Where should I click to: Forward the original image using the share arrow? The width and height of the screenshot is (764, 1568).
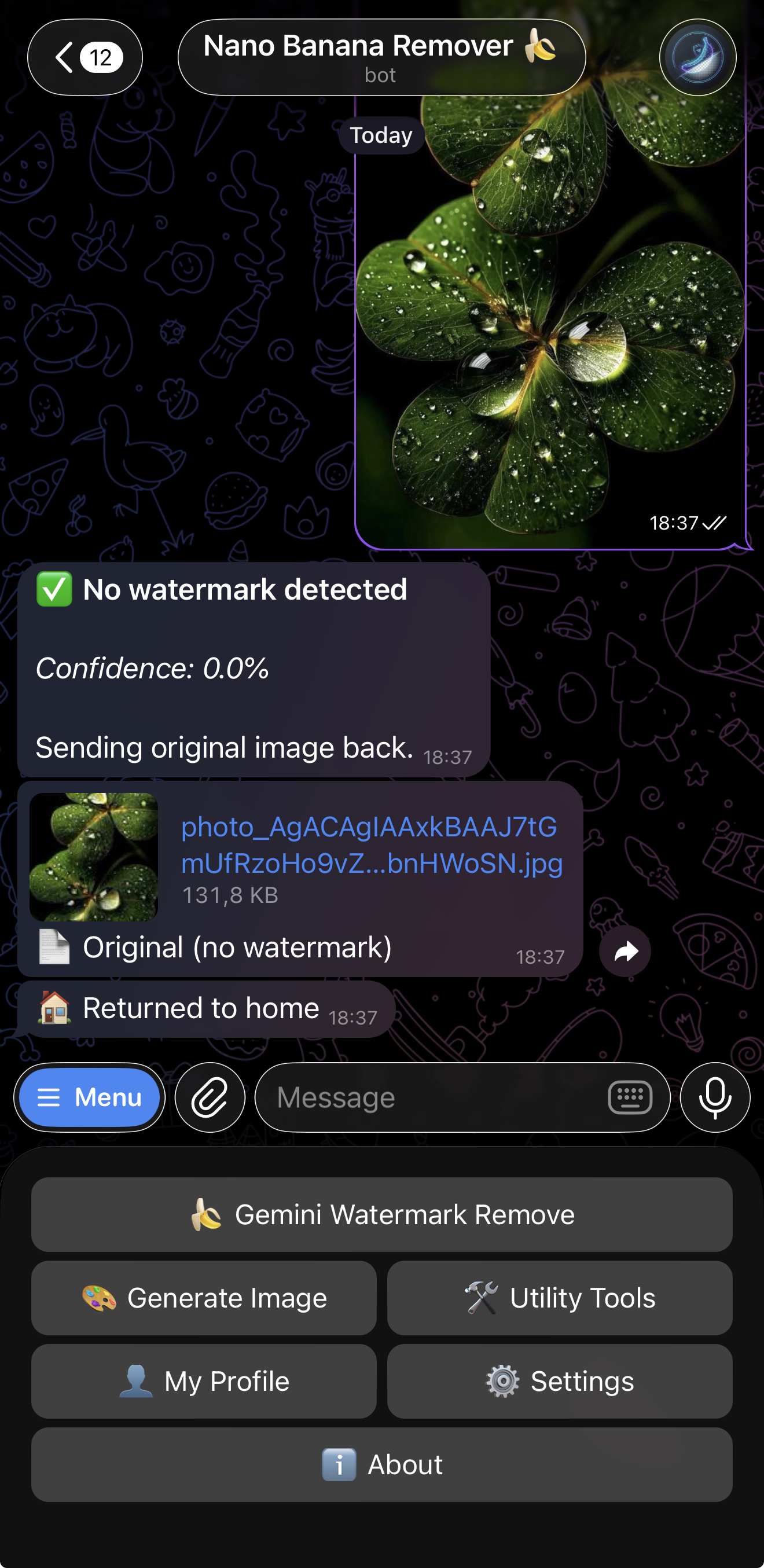coord(625,951)
